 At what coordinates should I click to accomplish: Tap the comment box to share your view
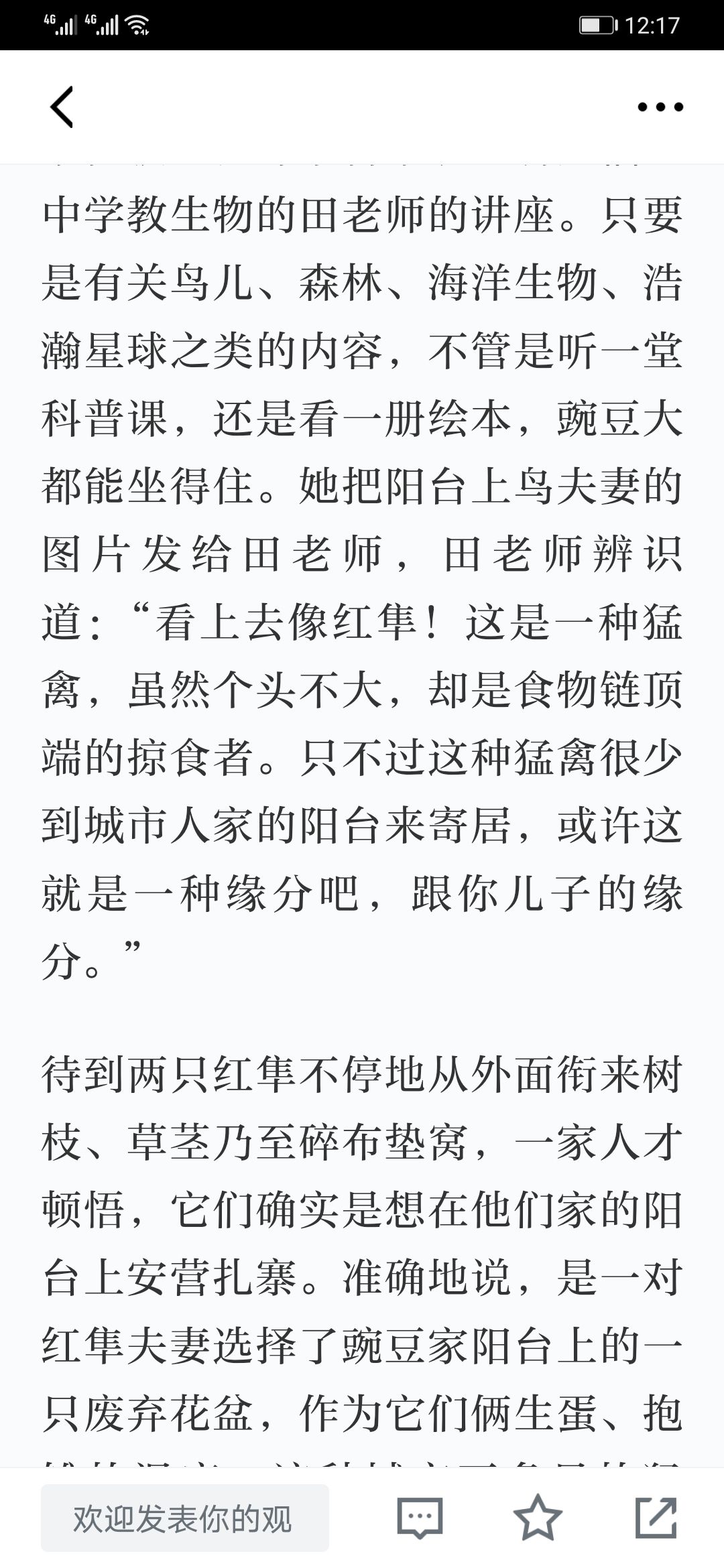185,1518
